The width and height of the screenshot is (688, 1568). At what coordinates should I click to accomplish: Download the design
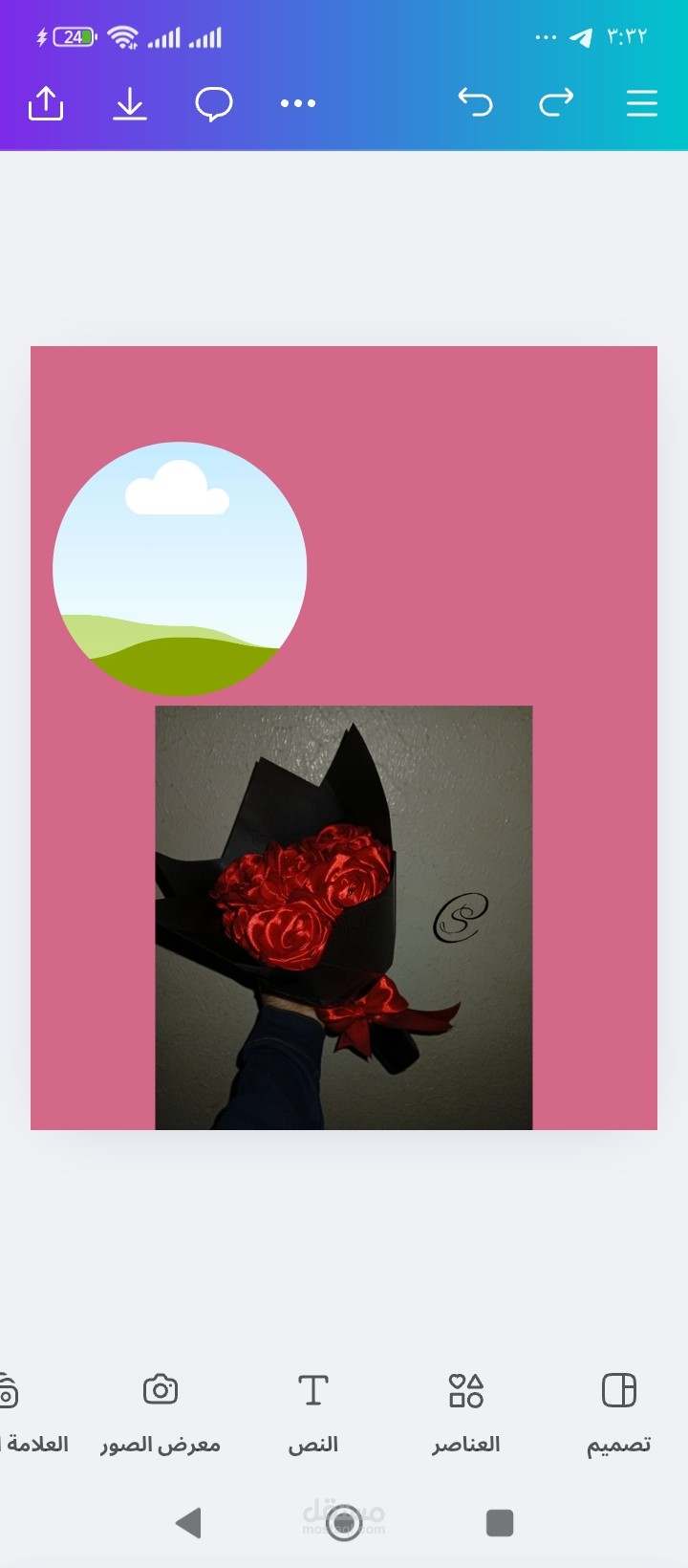[x=130, y=103]
